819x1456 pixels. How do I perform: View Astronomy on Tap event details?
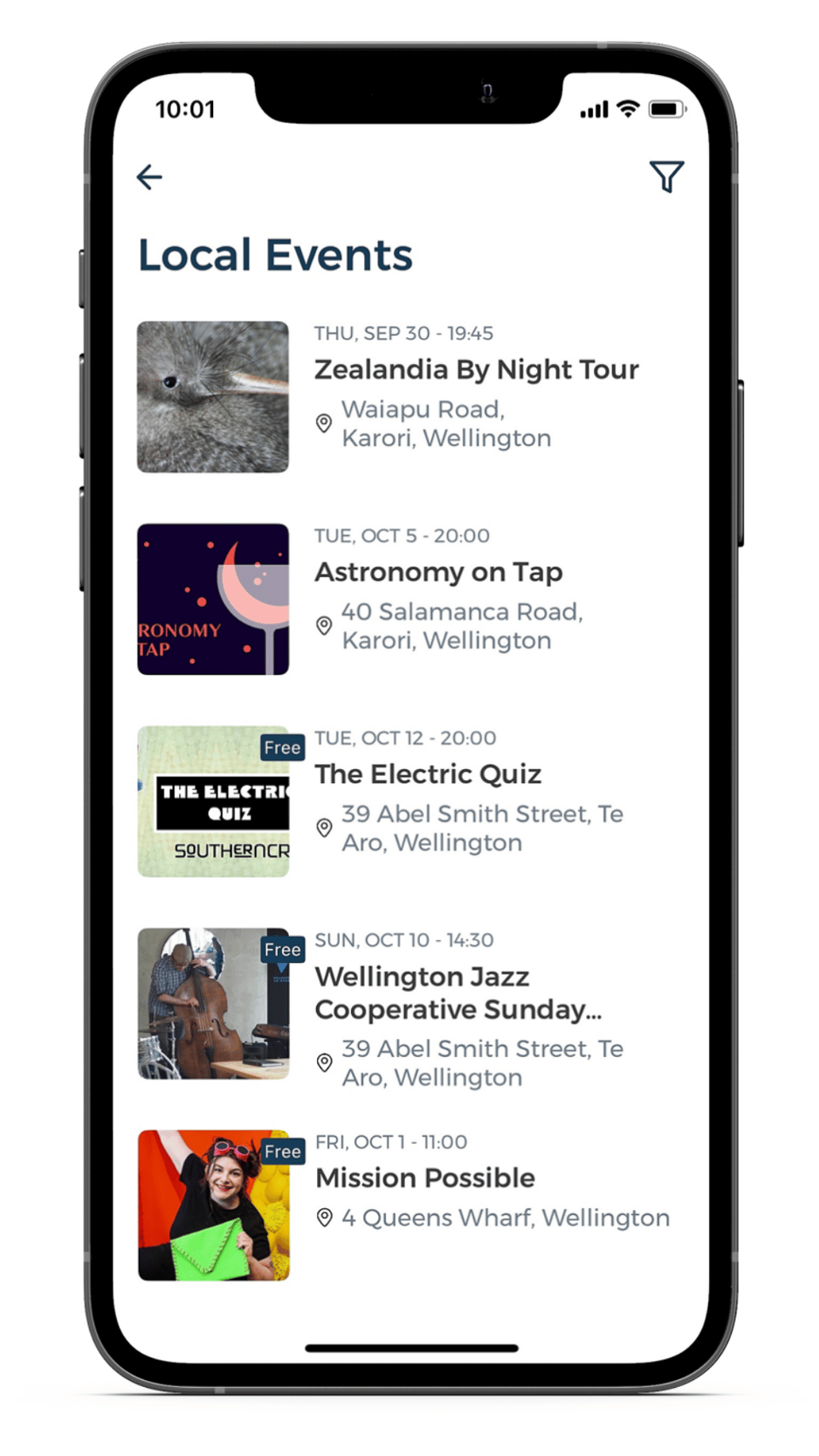(438, 572)
